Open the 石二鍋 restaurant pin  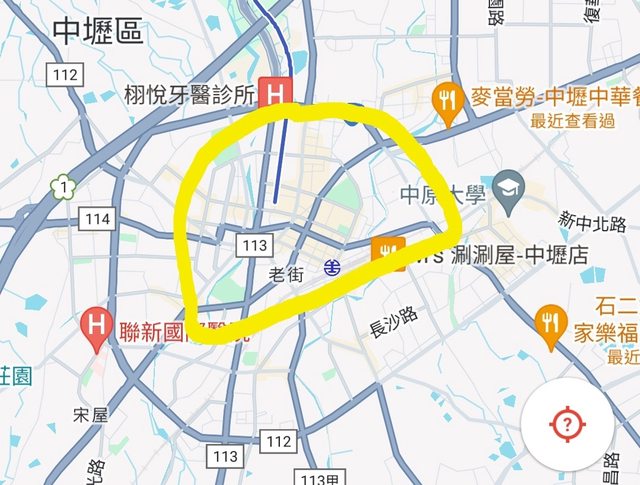(x=549, y=321)
